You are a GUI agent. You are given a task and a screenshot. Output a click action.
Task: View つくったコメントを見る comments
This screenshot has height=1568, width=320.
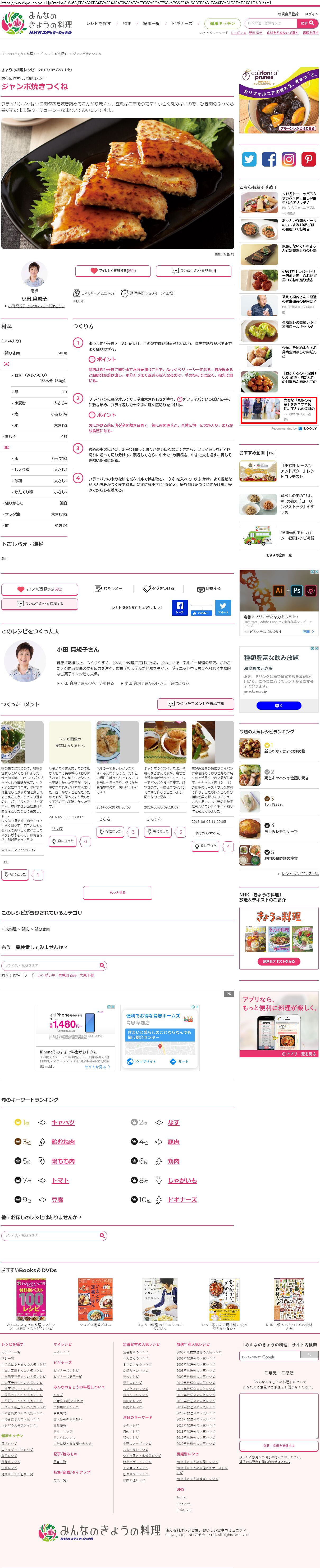pos(194,270)
